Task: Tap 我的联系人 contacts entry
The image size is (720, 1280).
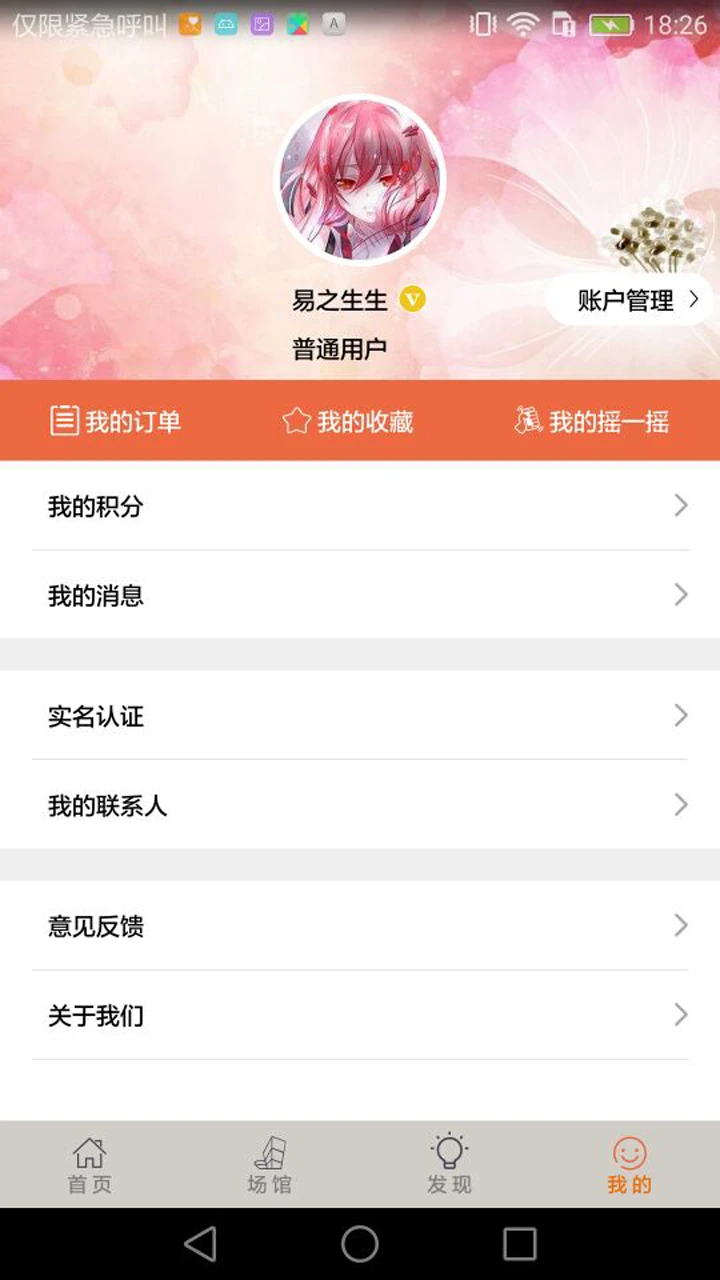Action: click(360, 805)
